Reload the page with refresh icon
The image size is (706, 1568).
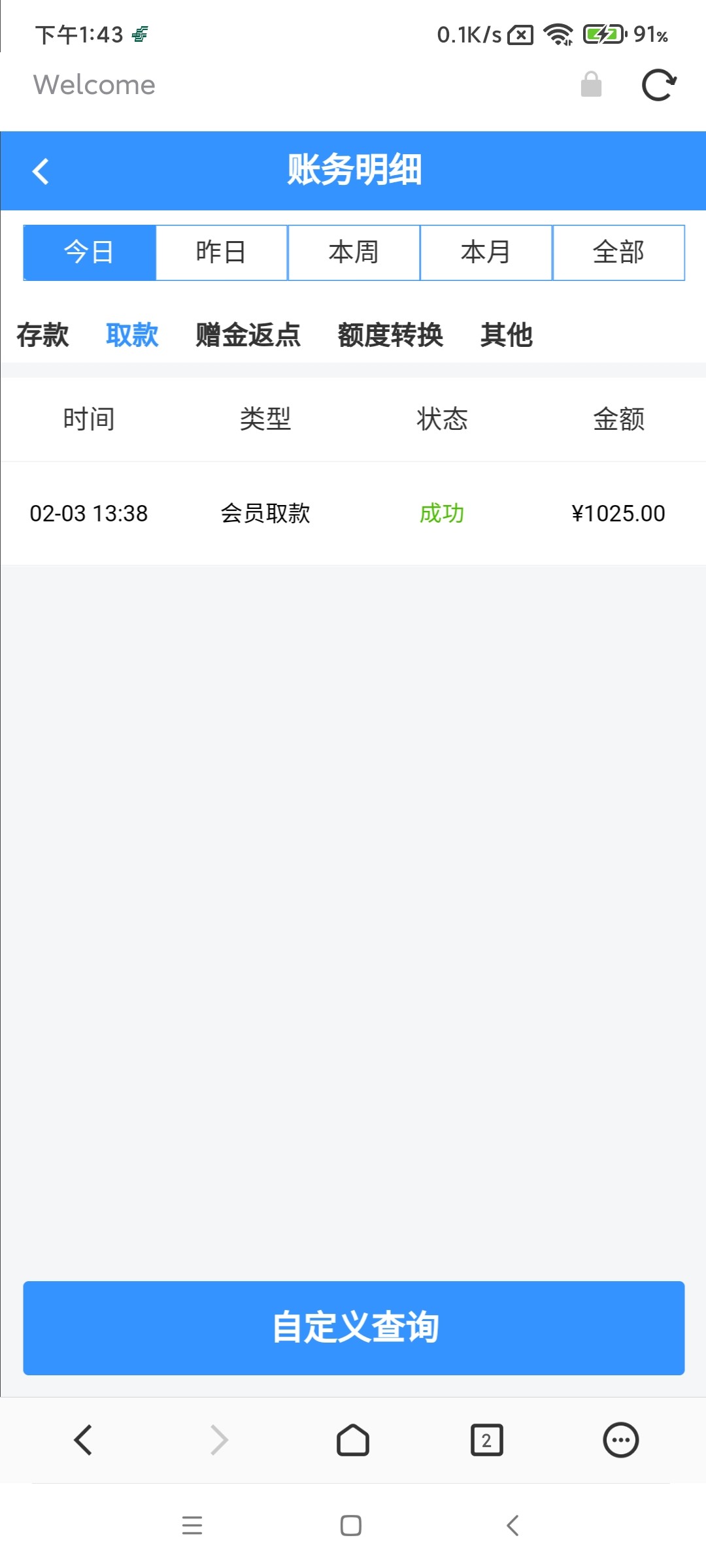click(658, 85)
